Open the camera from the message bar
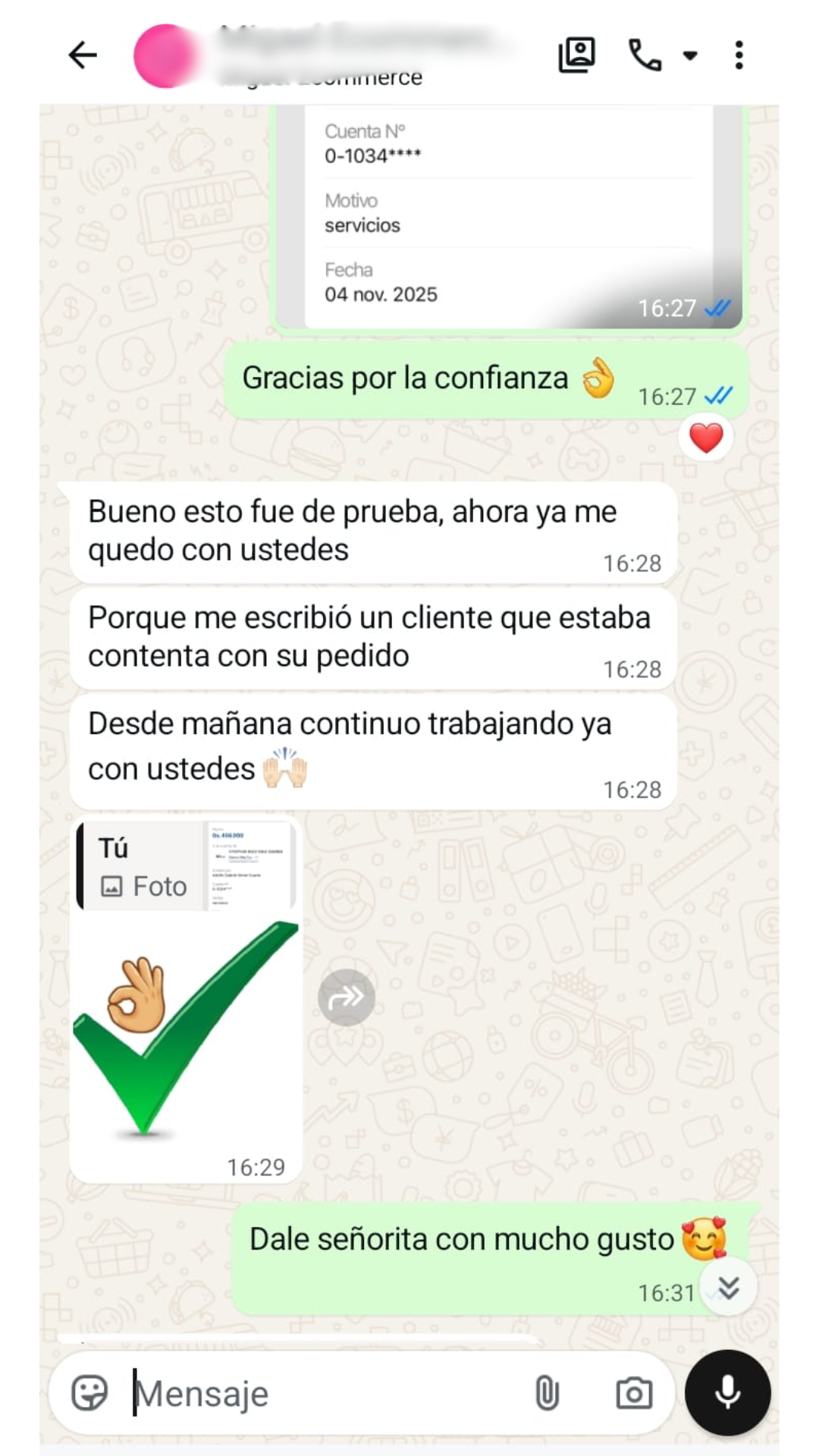819x1456 pixels. (x=634, y=1394)
